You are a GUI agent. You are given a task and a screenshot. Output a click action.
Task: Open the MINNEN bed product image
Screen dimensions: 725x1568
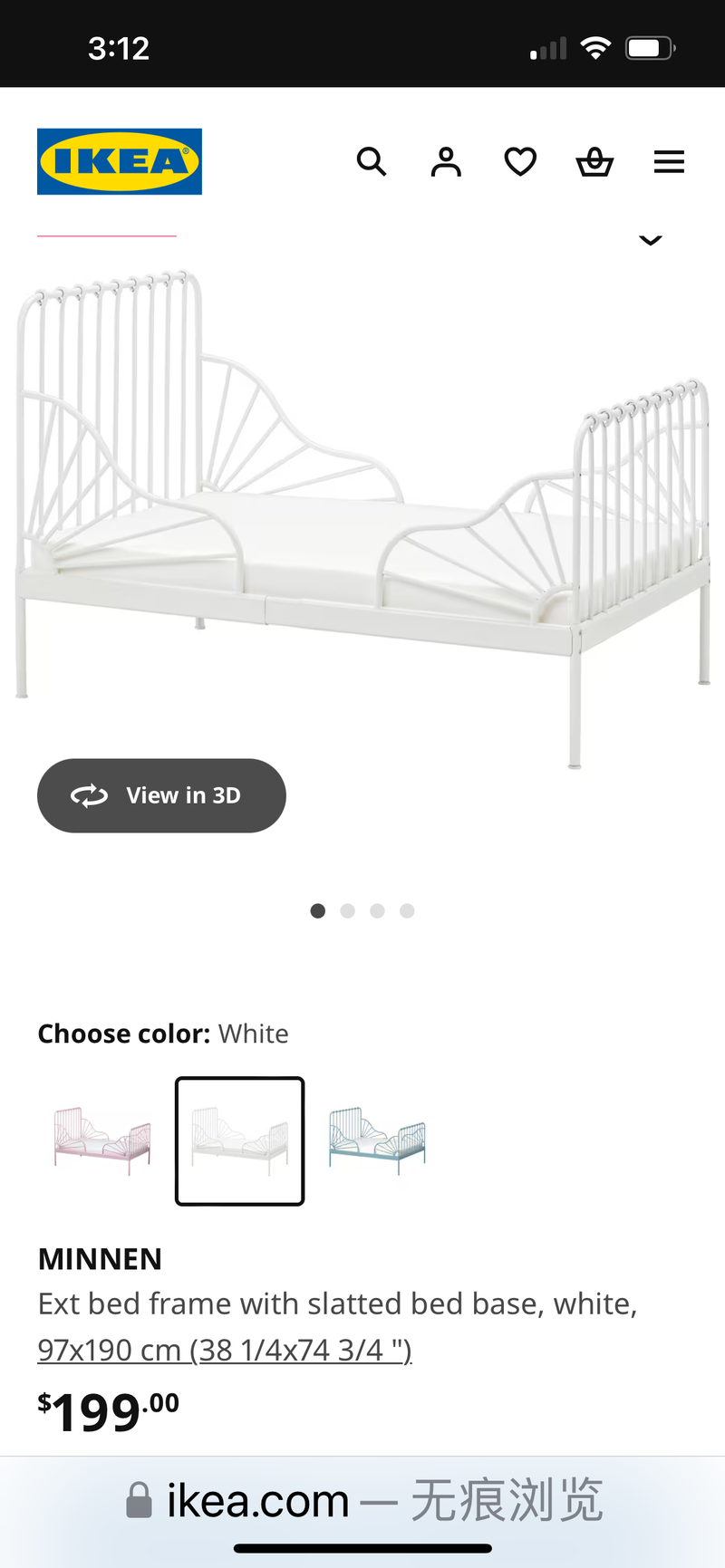tap(362, 516)
